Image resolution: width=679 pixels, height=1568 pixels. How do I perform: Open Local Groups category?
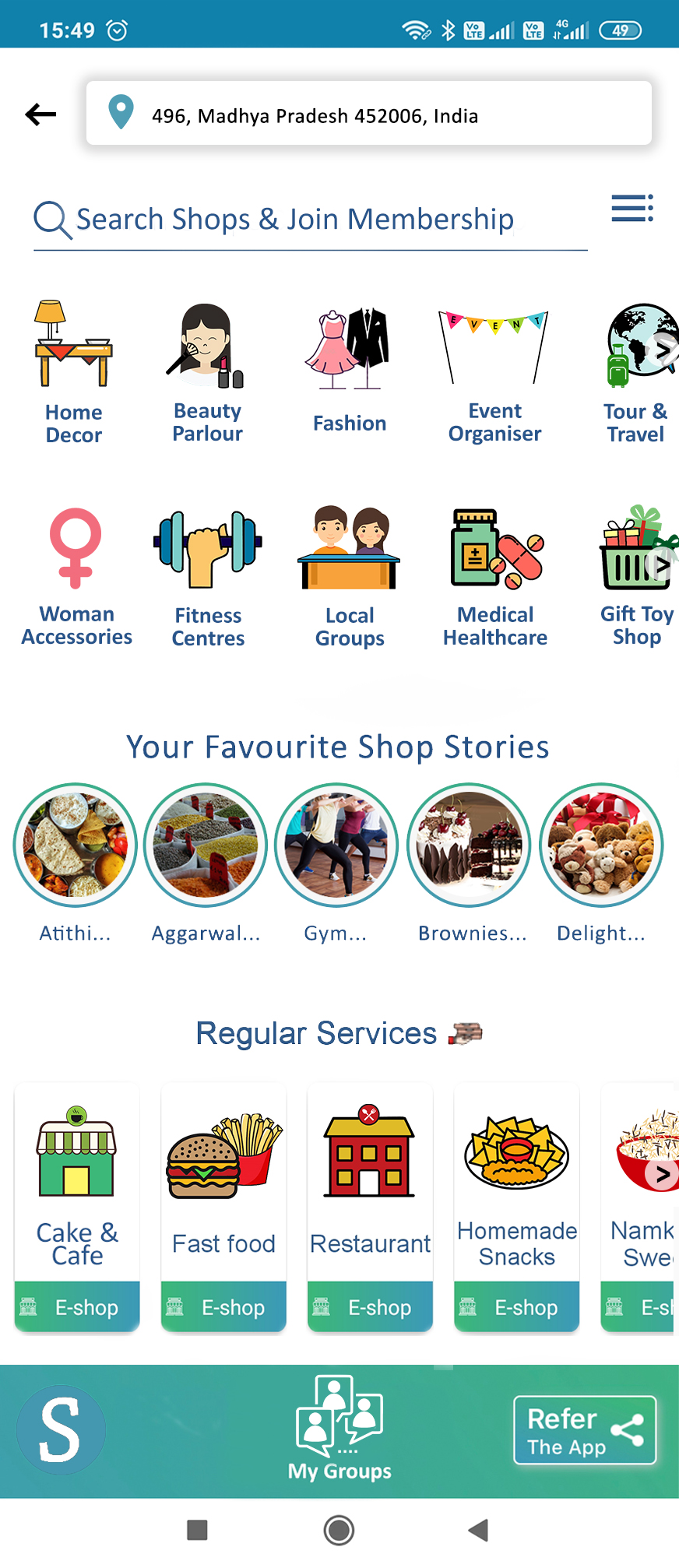pyautogui.click(x=350, y=576)
